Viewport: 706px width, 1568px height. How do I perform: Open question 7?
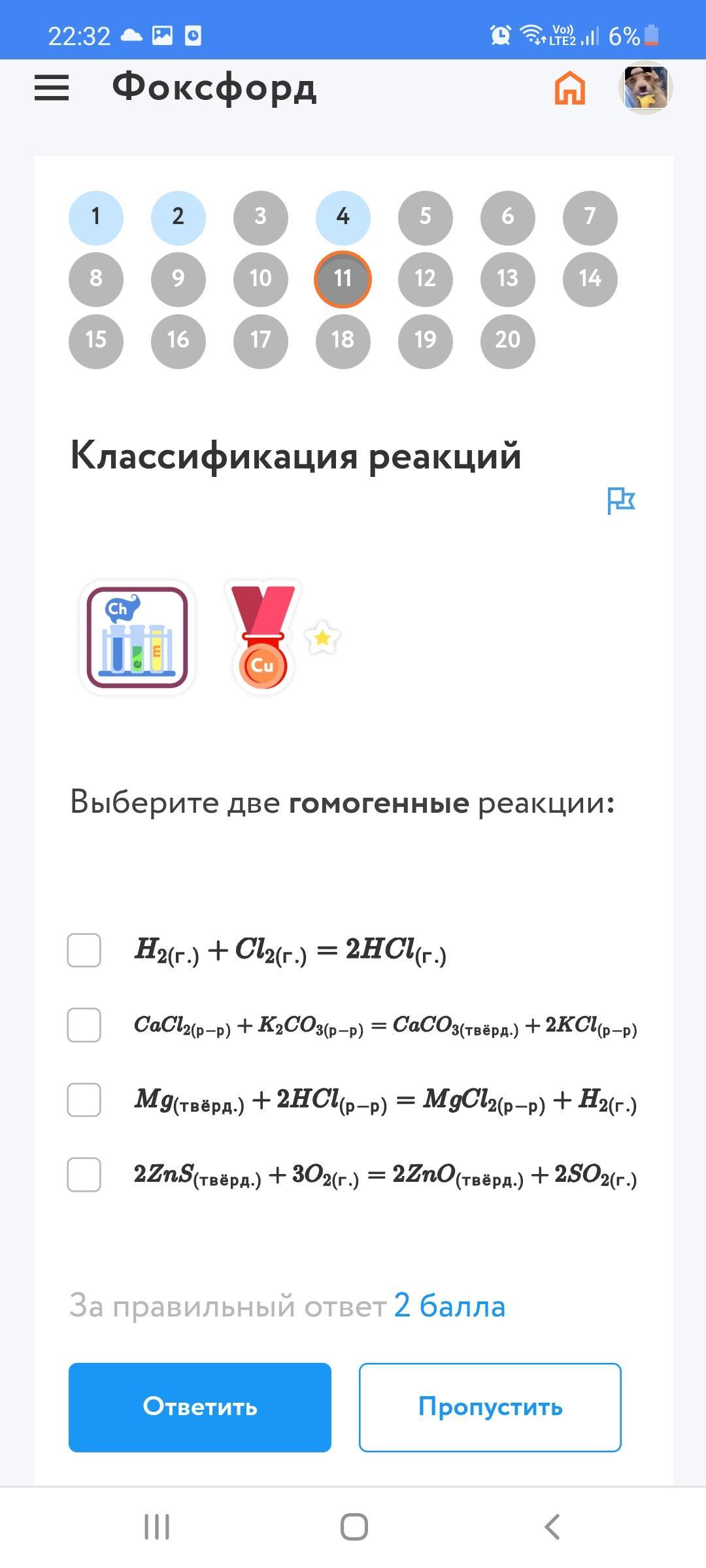pyautogui.click(x=590, y=217)
